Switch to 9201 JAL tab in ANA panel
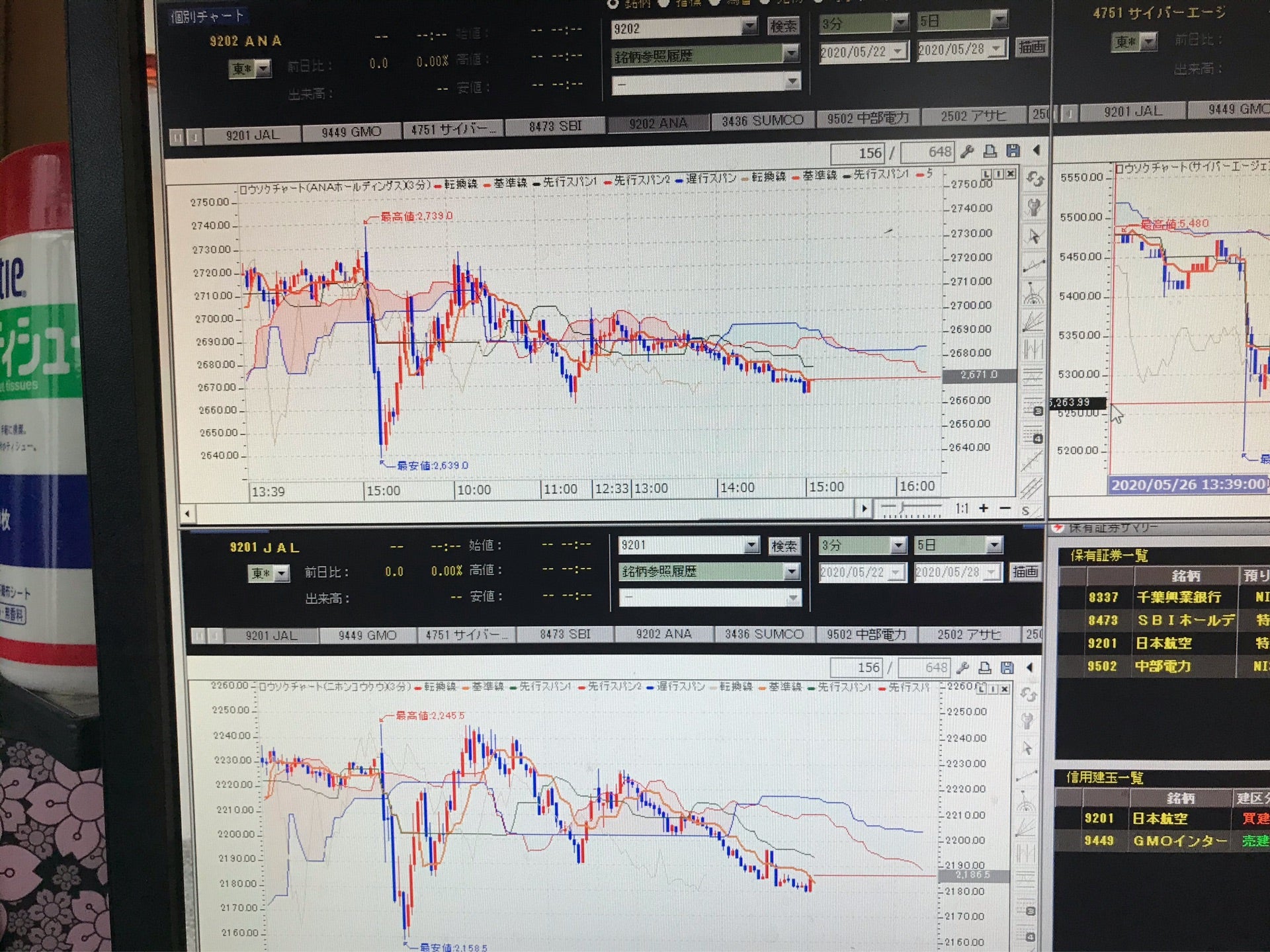Image resolution: width=1270 pixels, height=952 pixels. 253,135
